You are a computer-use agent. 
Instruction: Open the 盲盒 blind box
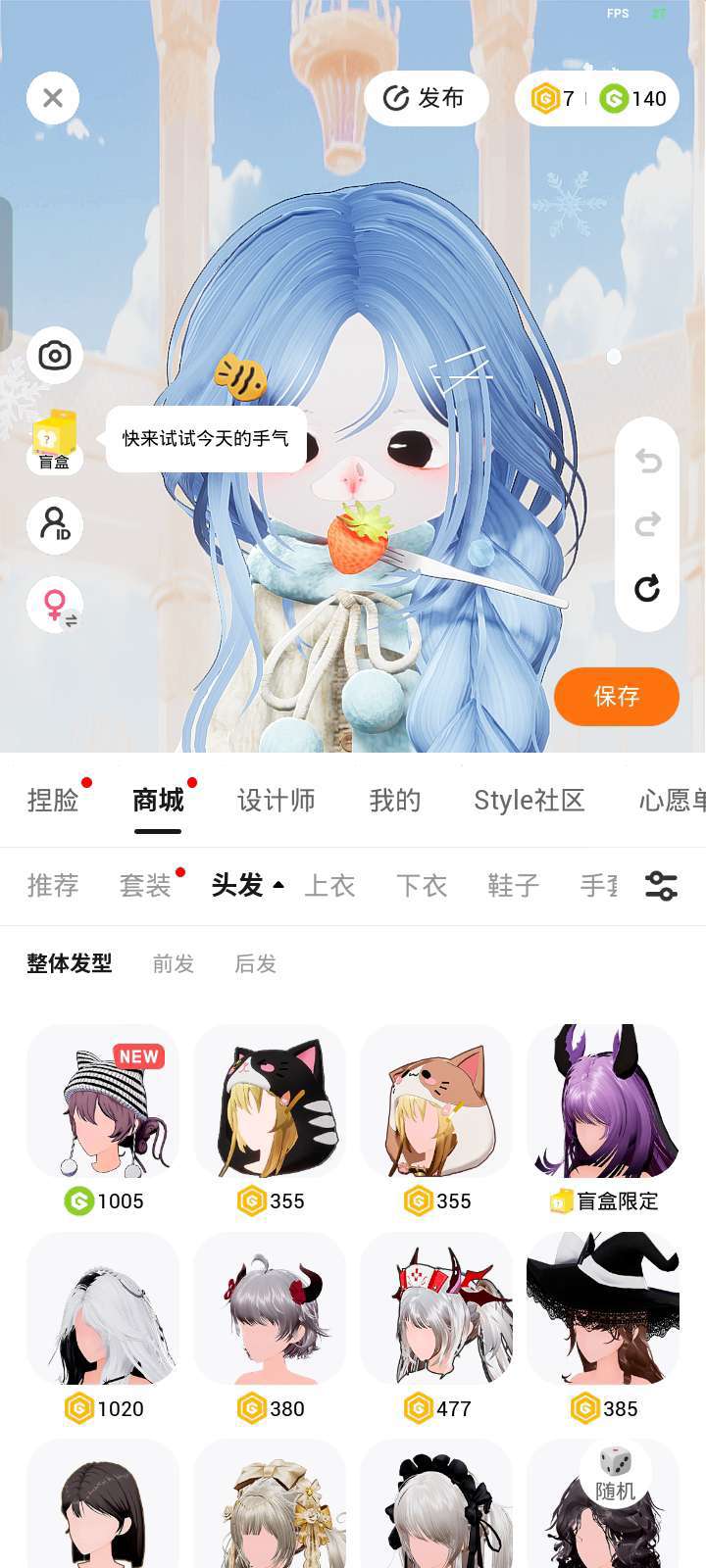pos(55,440)
